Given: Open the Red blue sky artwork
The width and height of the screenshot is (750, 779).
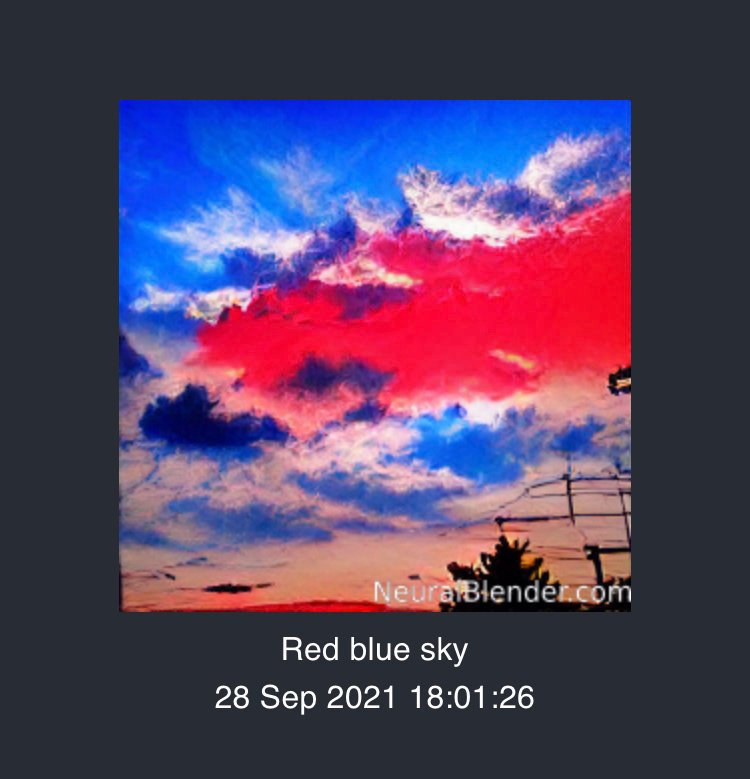Looking at the screenshot, I should 375,355.
